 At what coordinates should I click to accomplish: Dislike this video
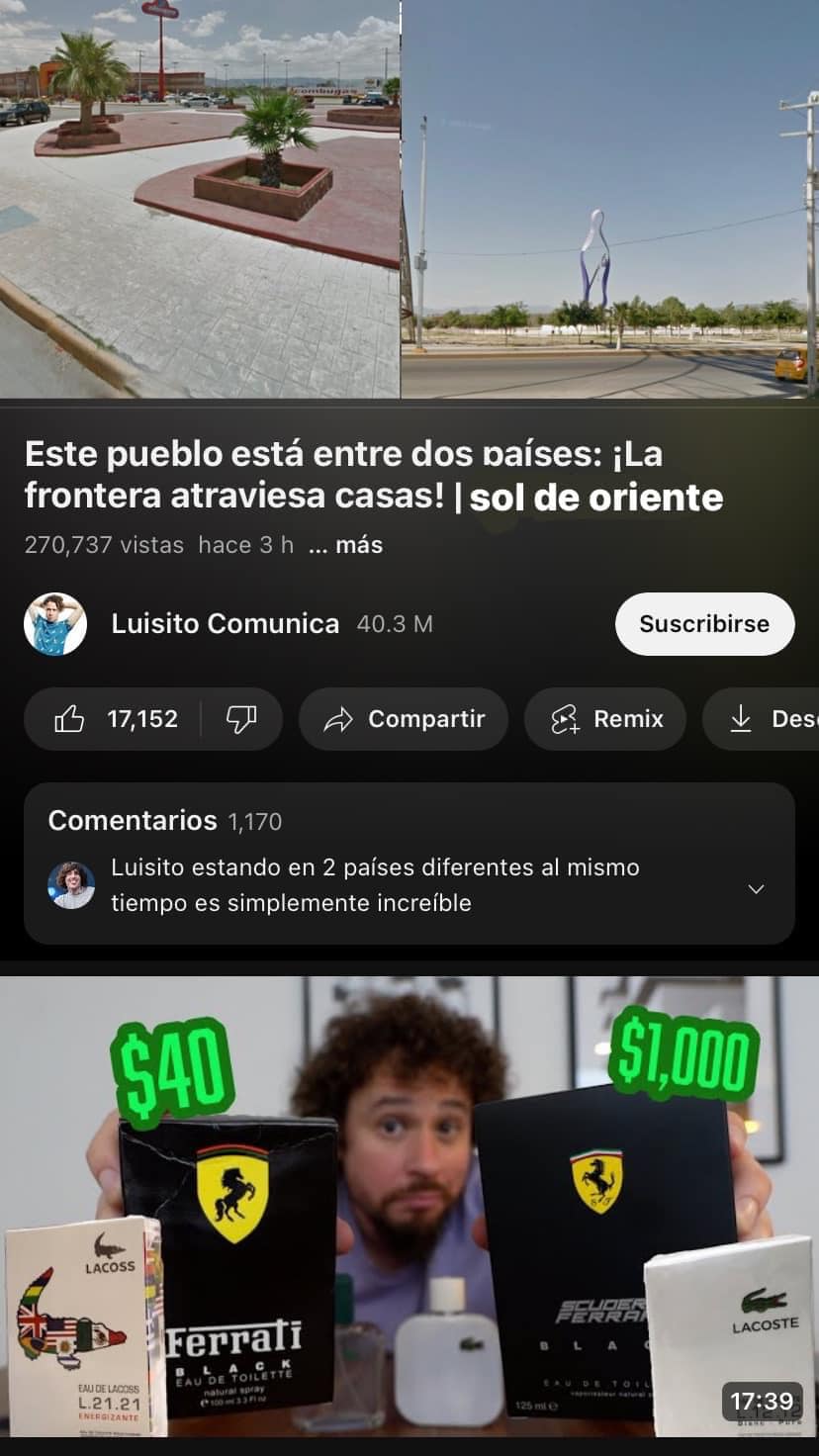pos(241,719)
